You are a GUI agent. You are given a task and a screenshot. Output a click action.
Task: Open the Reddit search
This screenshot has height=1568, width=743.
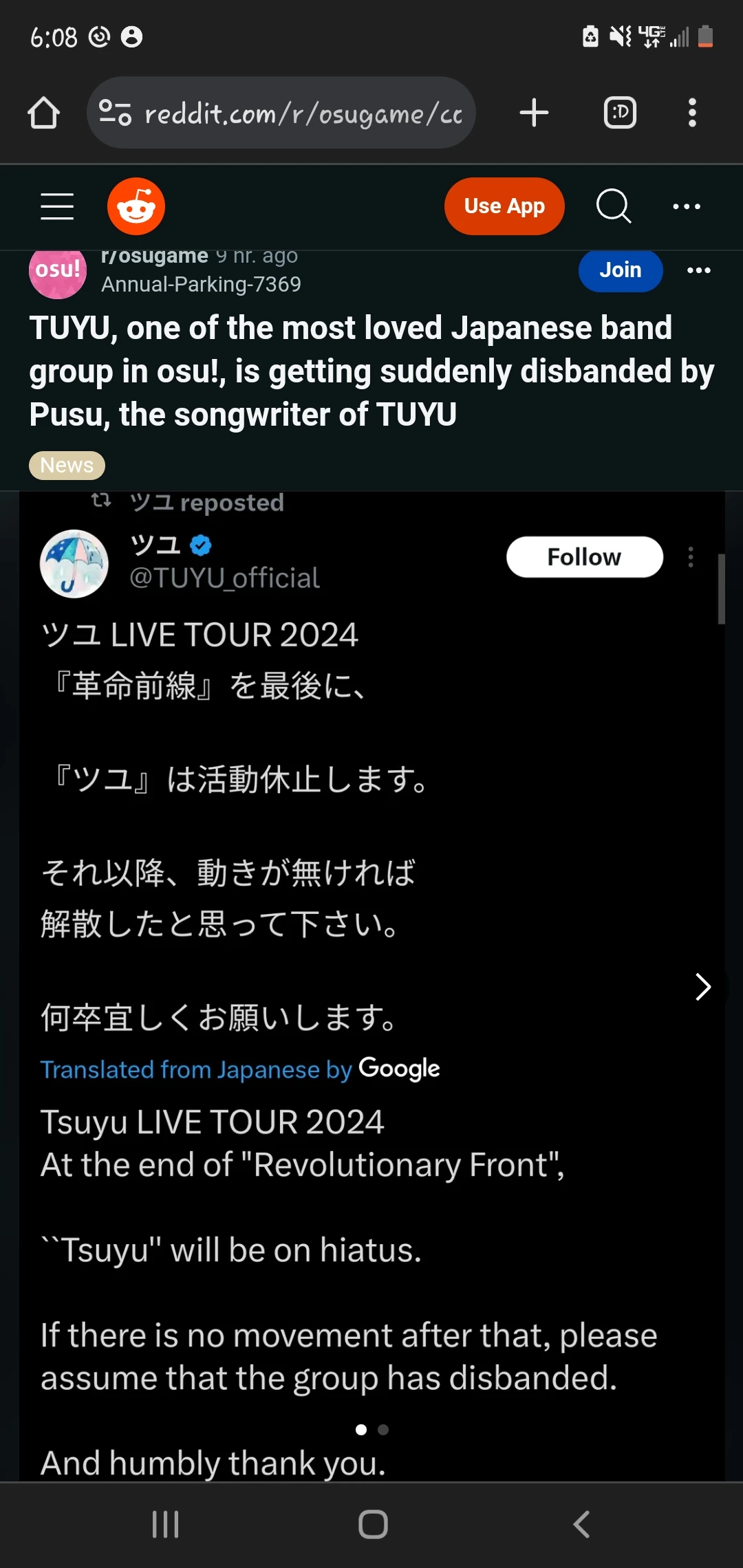point(613,206)
